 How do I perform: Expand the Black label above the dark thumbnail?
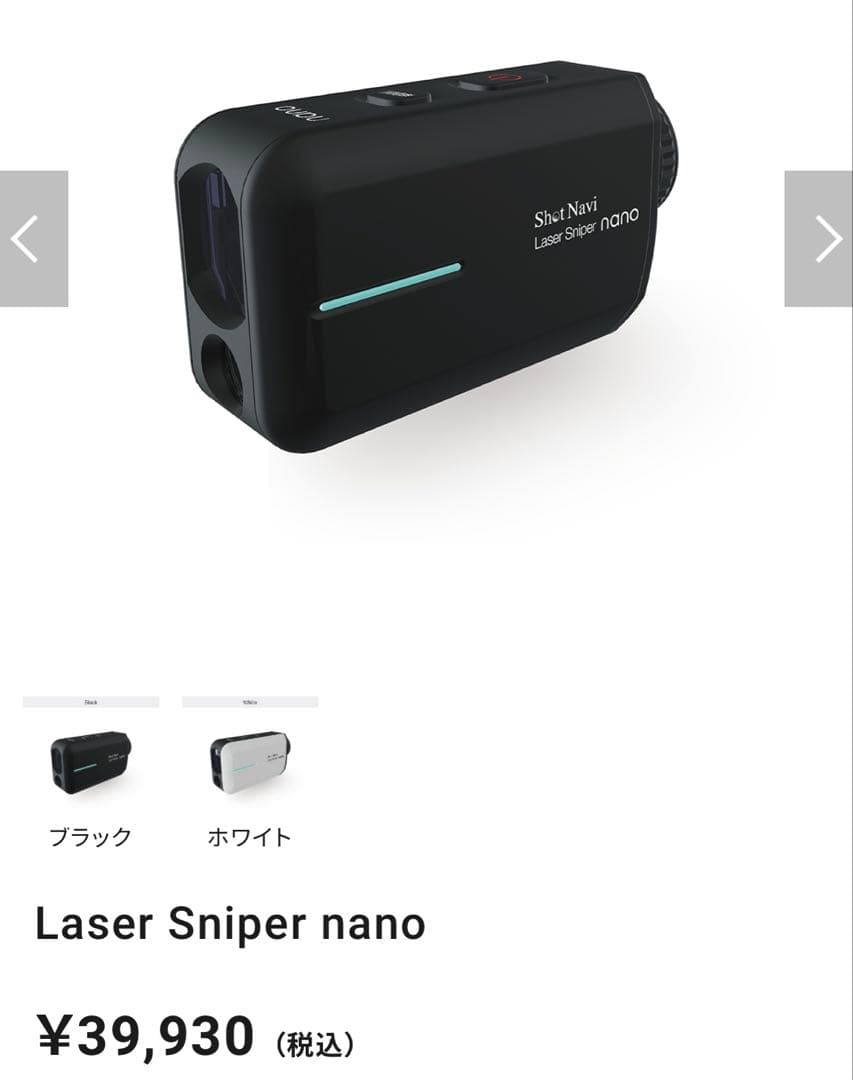click(93, 702)
